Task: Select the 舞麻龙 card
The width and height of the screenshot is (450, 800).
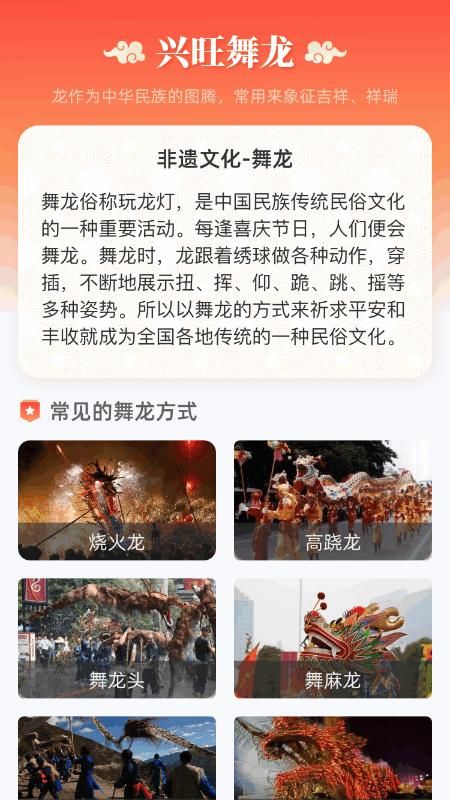Action: (333, 638)
